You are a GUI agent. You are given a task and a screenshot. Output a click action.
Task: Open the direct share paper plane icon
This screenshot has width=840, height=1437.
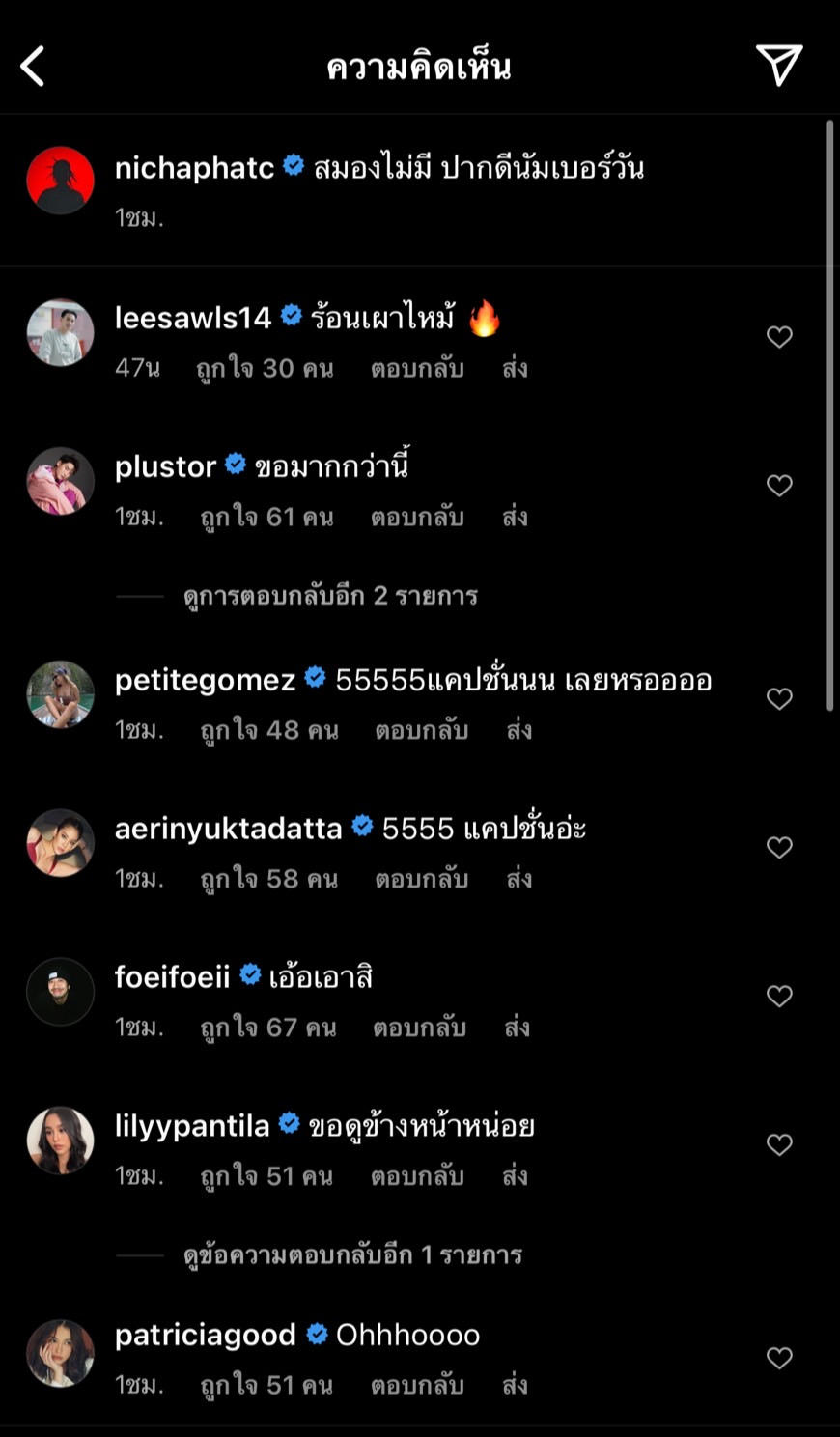pyautogui.click(x=778, y=66)
